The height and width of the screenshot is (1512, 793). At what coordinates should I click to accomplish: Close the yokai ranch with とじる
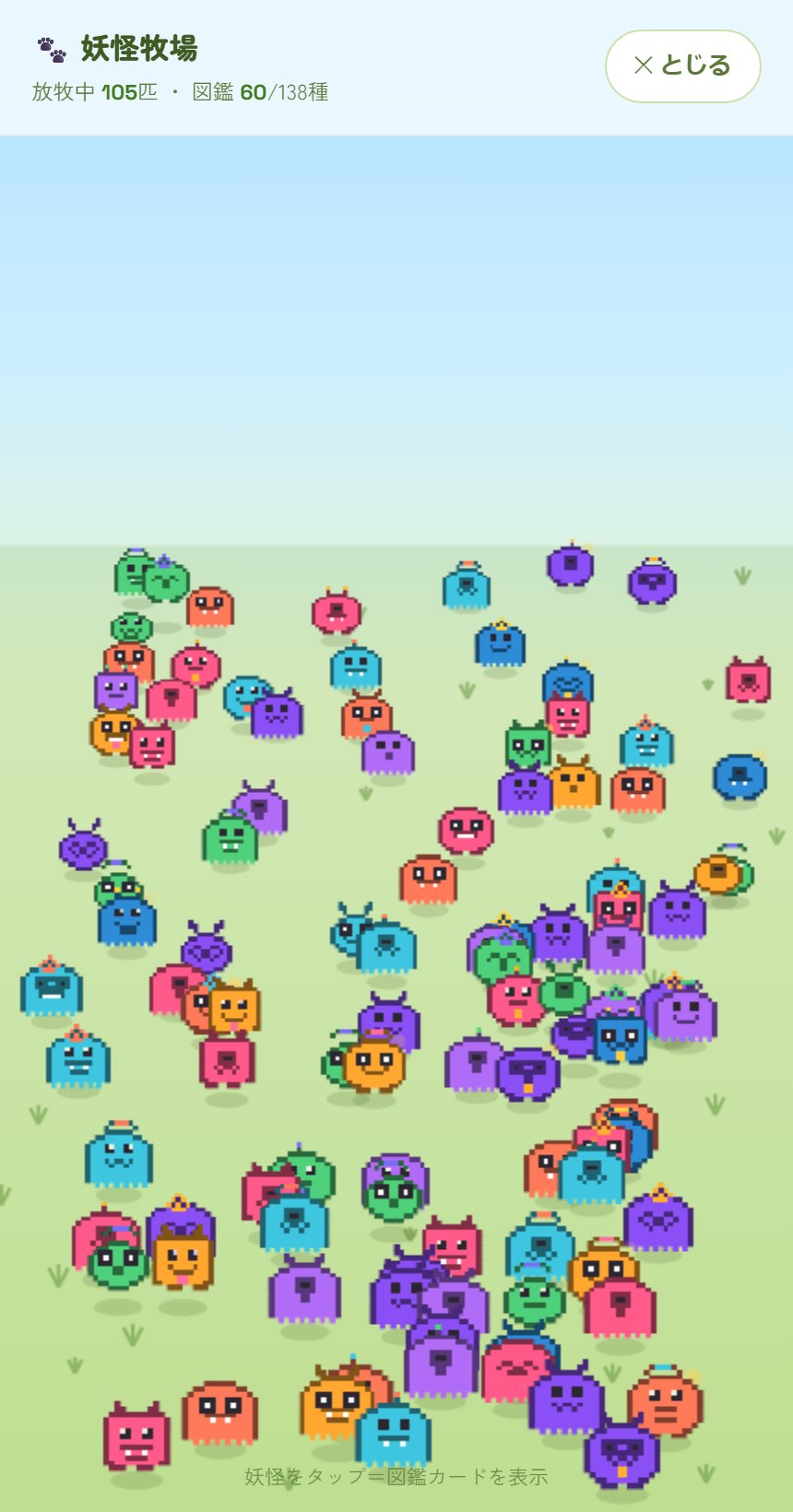(x=682, y=65)
